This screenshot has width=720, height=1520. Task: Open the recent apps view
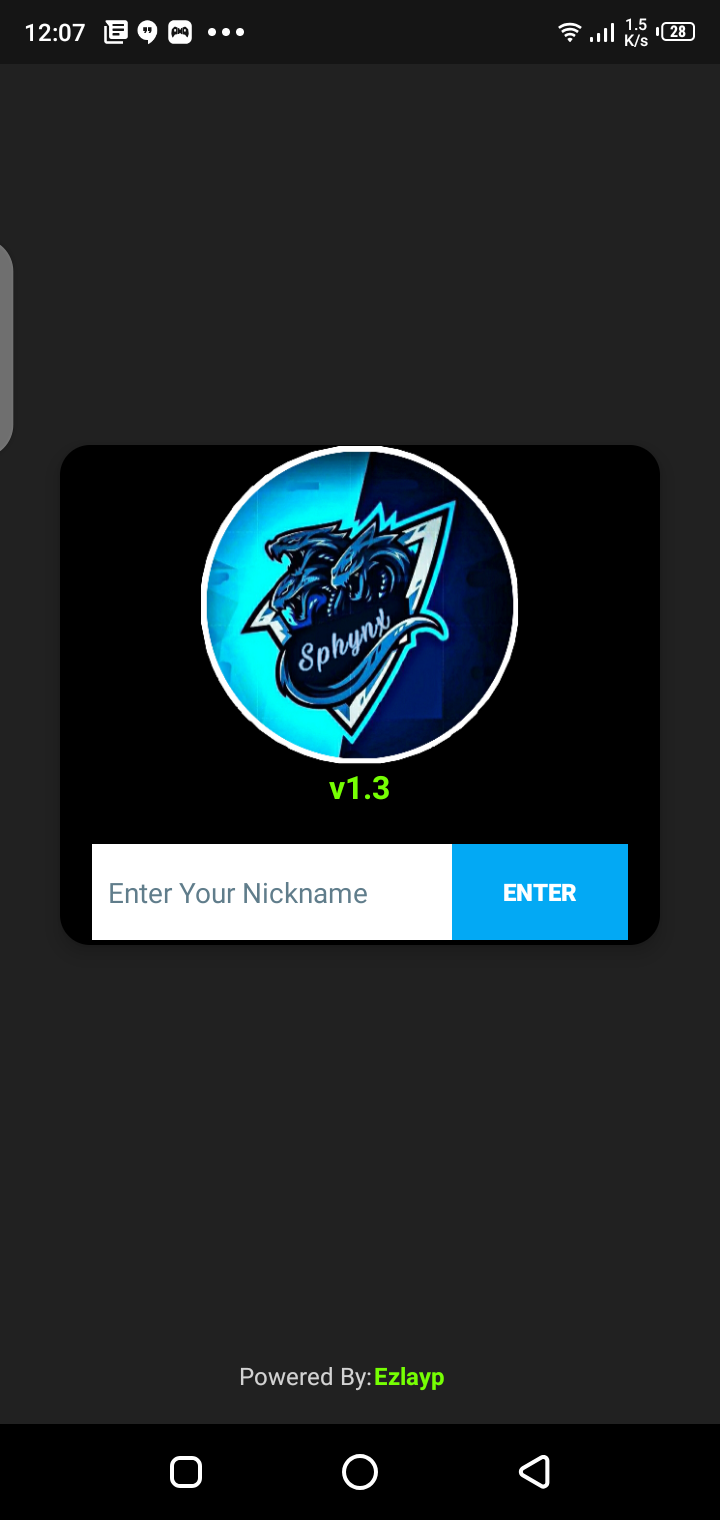coord(186,1472)
